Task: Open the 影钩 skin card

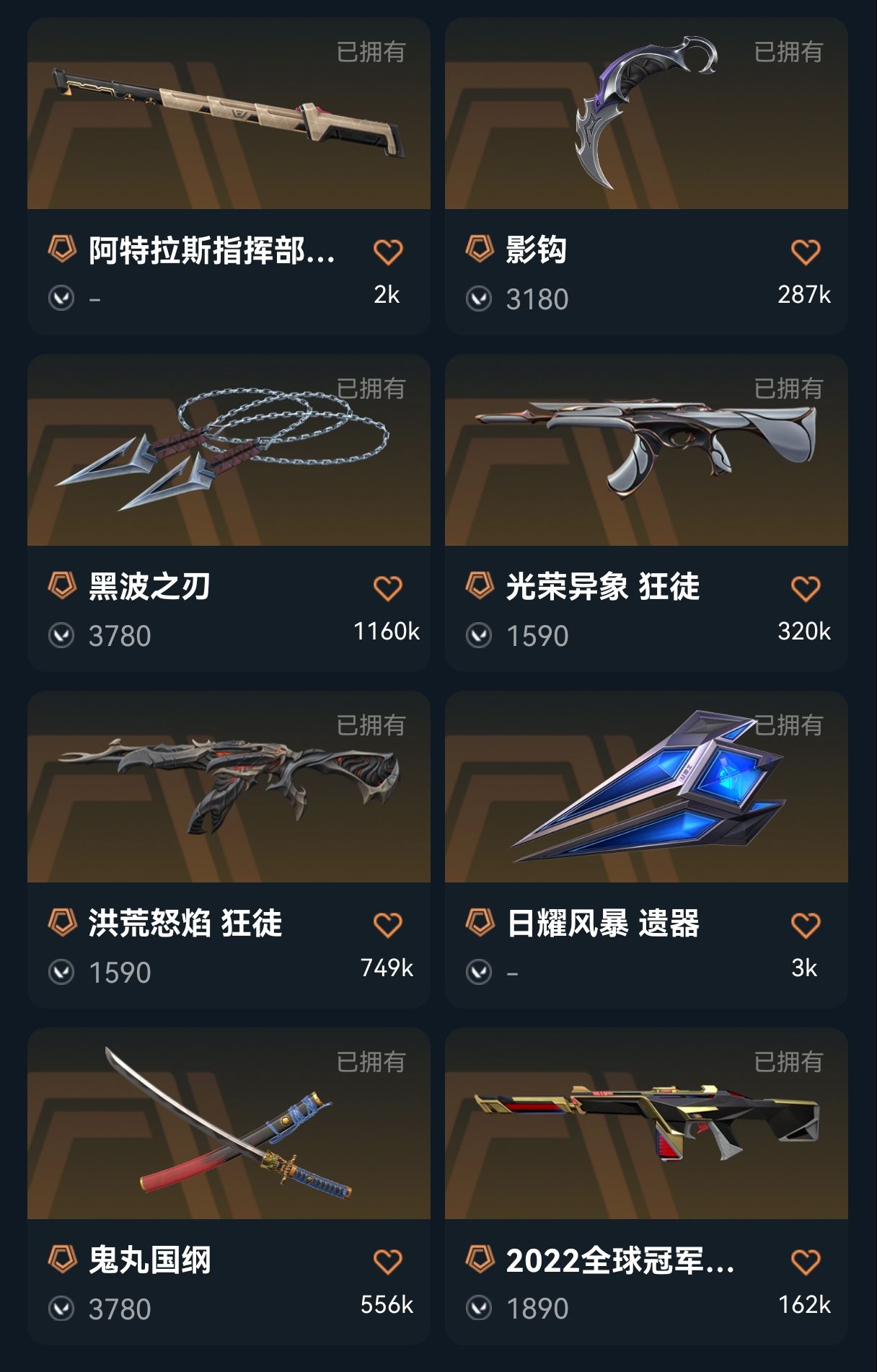Action: click(x=646, y=176)
